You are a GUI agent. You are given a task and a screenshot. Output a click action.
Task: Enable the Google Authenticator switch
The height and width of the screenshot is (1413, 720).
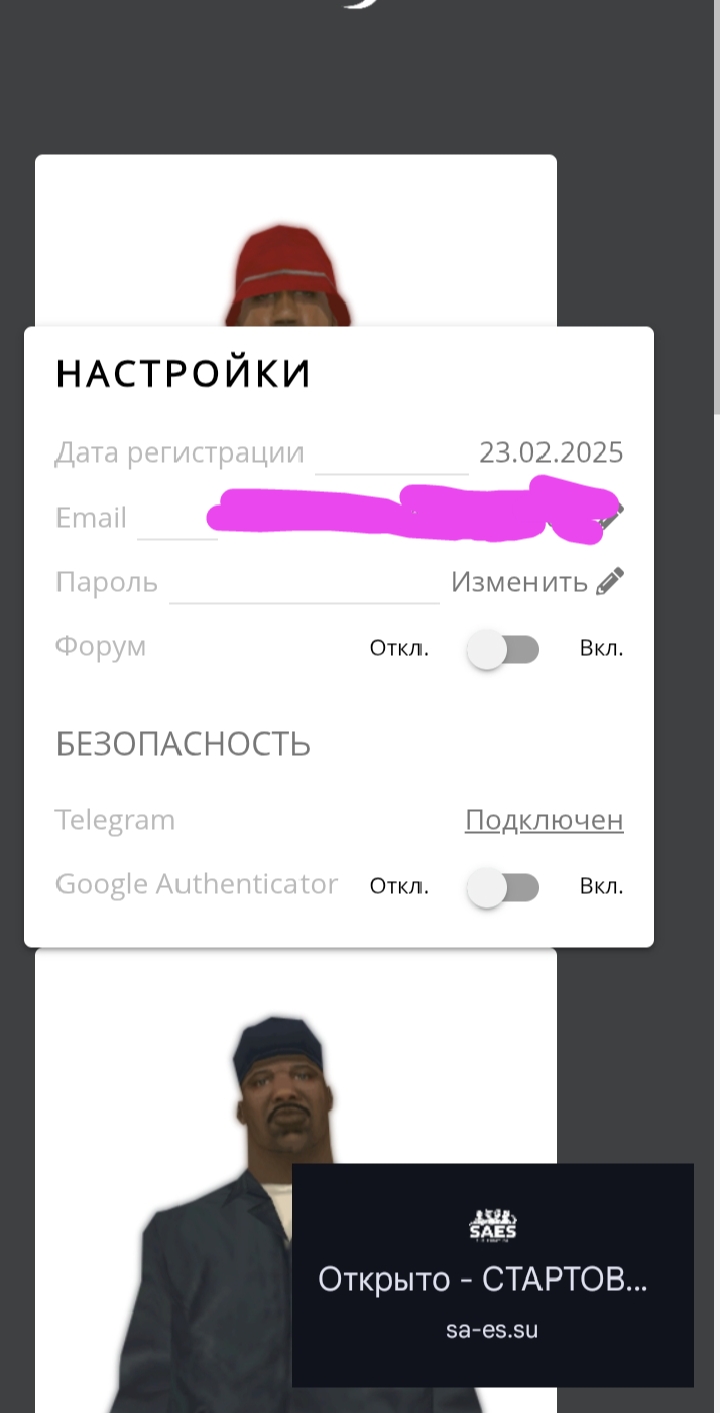click(x=504, y=887)
